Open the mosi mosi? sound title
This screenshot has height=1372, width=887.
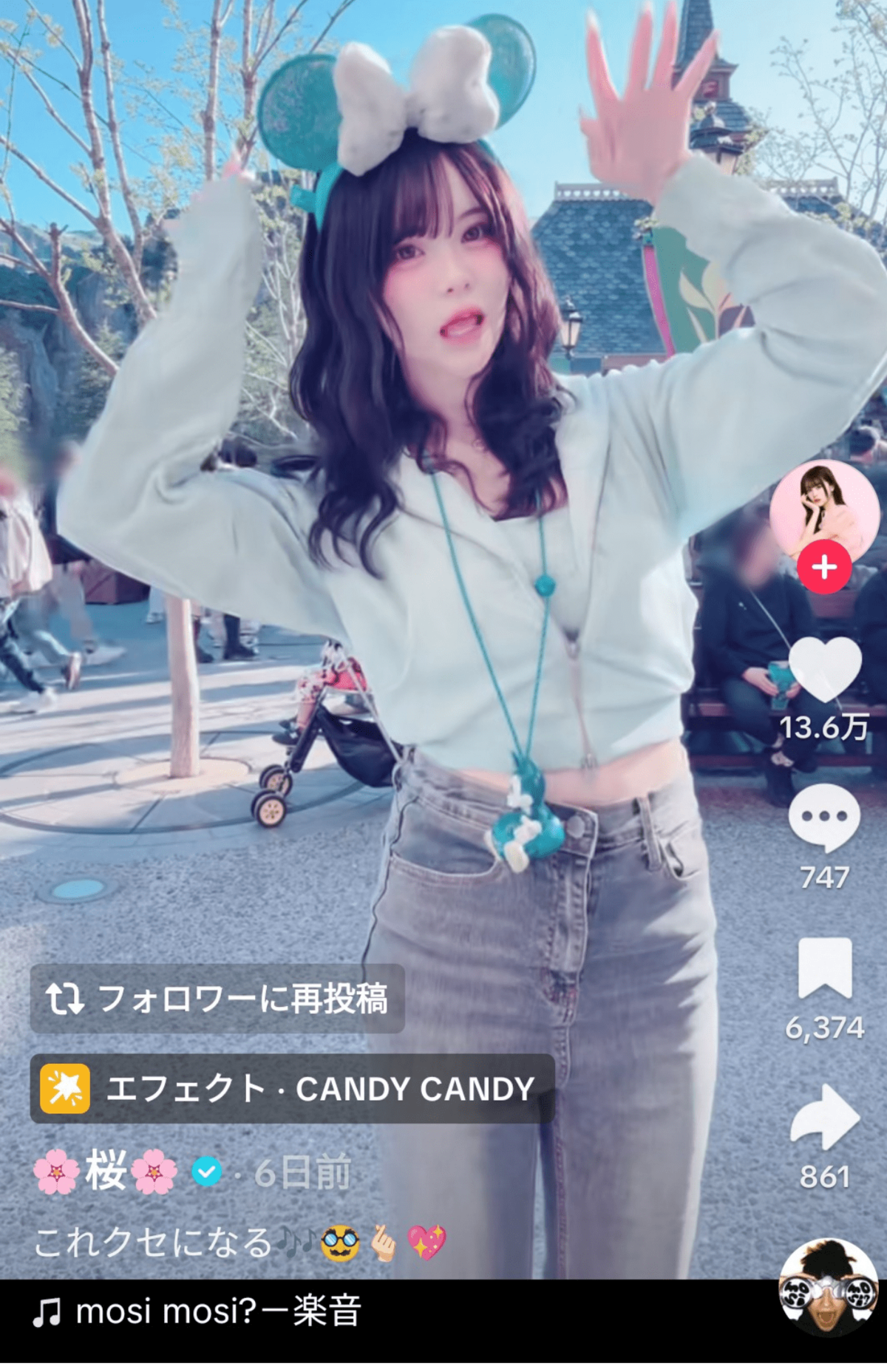pyautogui.click(x=198, y=1311)
